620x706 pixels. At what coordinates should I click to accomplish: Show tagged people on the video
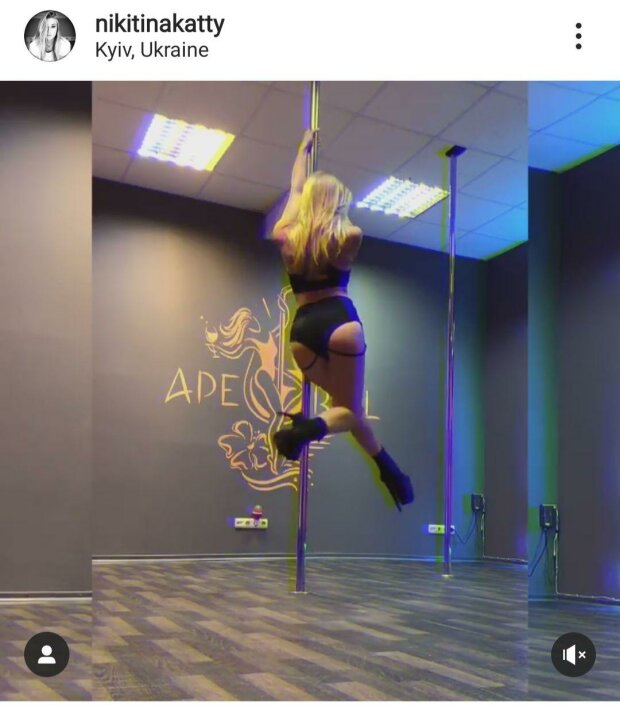(46, 654)
